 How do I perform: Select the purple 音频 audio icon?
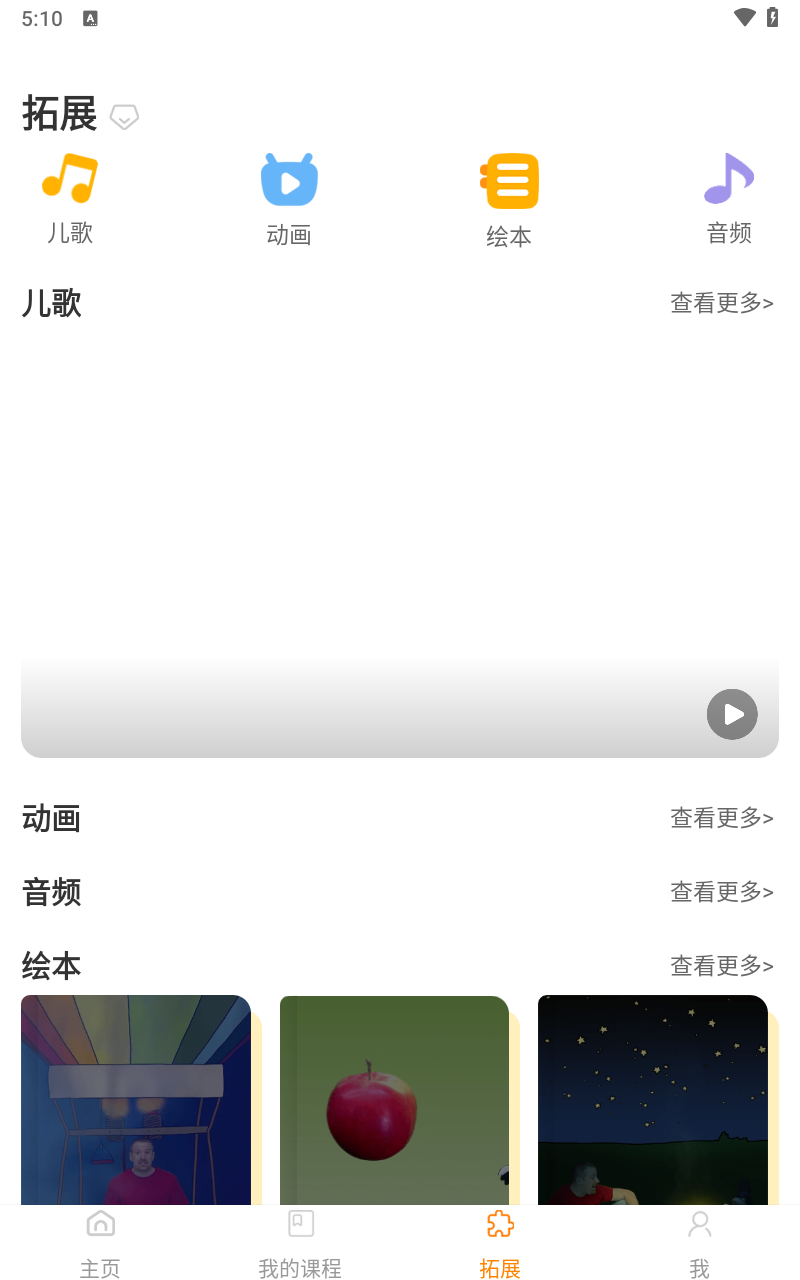tap(729, 180)
